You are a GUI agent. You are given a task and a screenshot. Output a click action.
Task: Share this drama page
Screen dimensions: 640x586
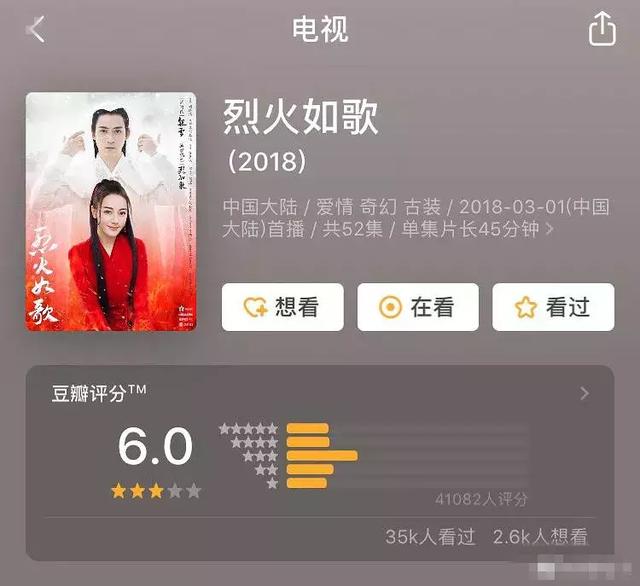pyautogui.click(x=602, y=29)
